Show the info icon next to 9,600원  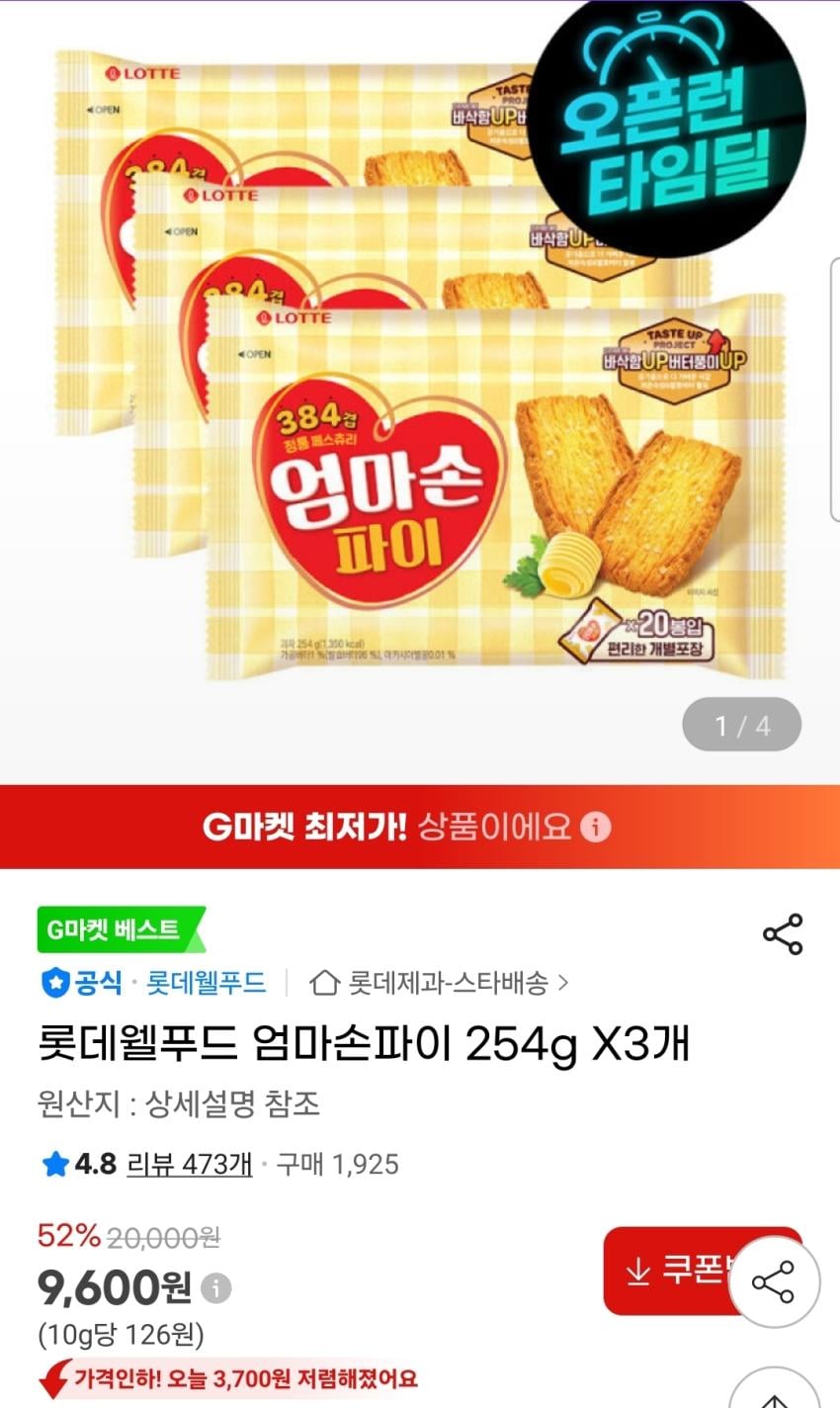215,1287
